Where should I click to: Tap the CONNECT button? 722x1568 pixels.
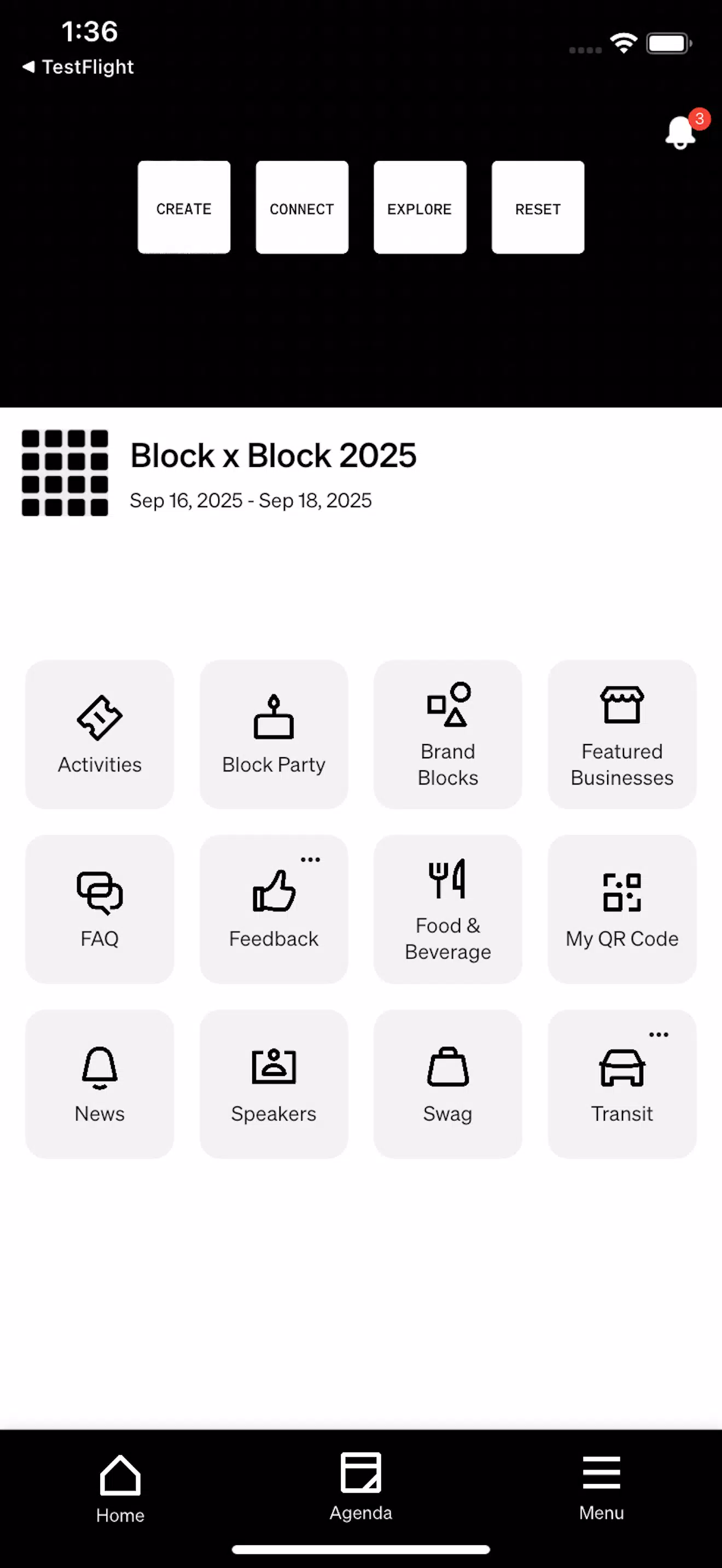(x=301, y=208)
